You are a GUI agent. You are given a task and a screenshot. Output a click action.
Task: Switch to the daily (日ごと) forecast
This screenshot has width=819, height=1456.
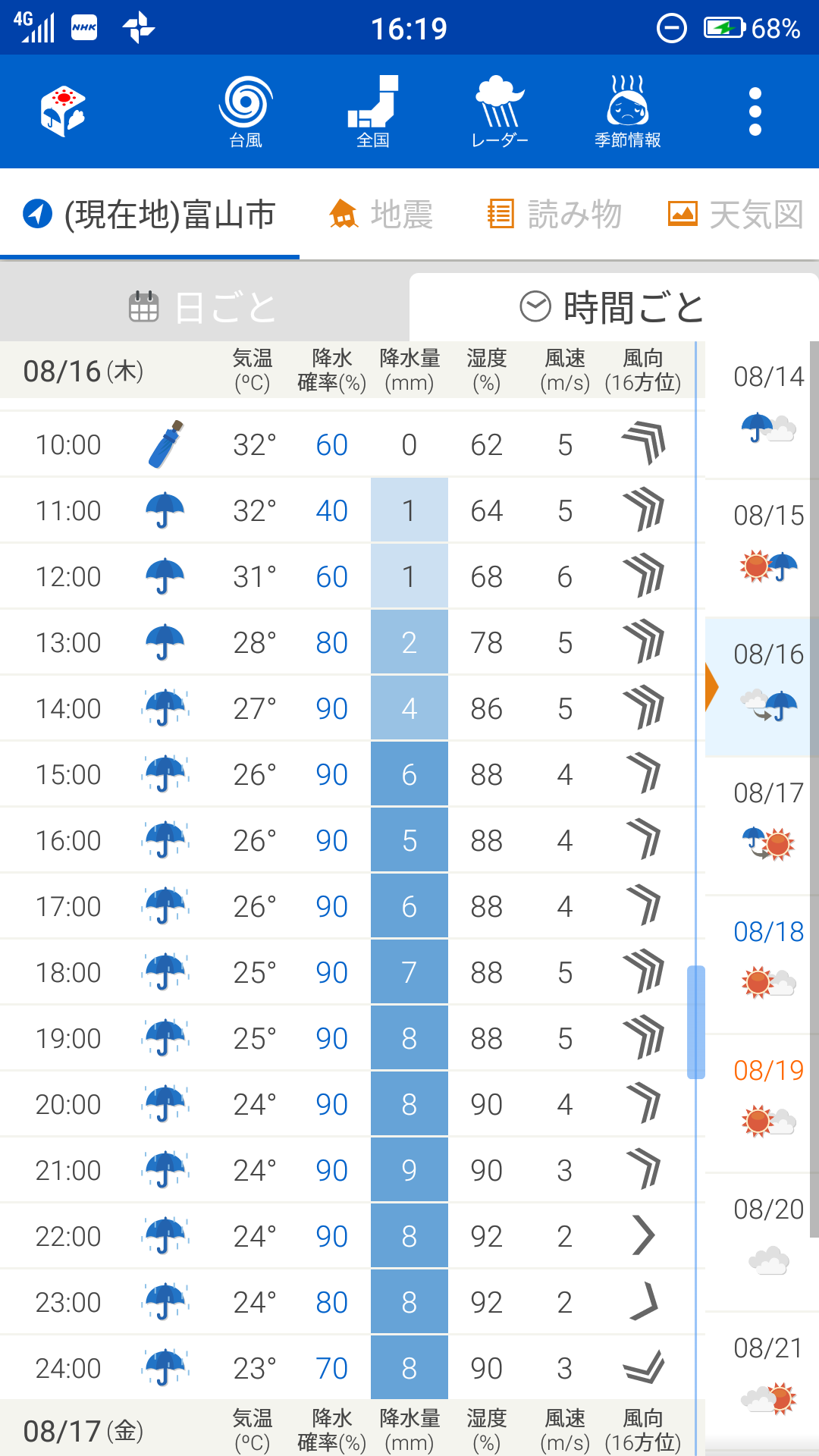(x=205, y=307)
